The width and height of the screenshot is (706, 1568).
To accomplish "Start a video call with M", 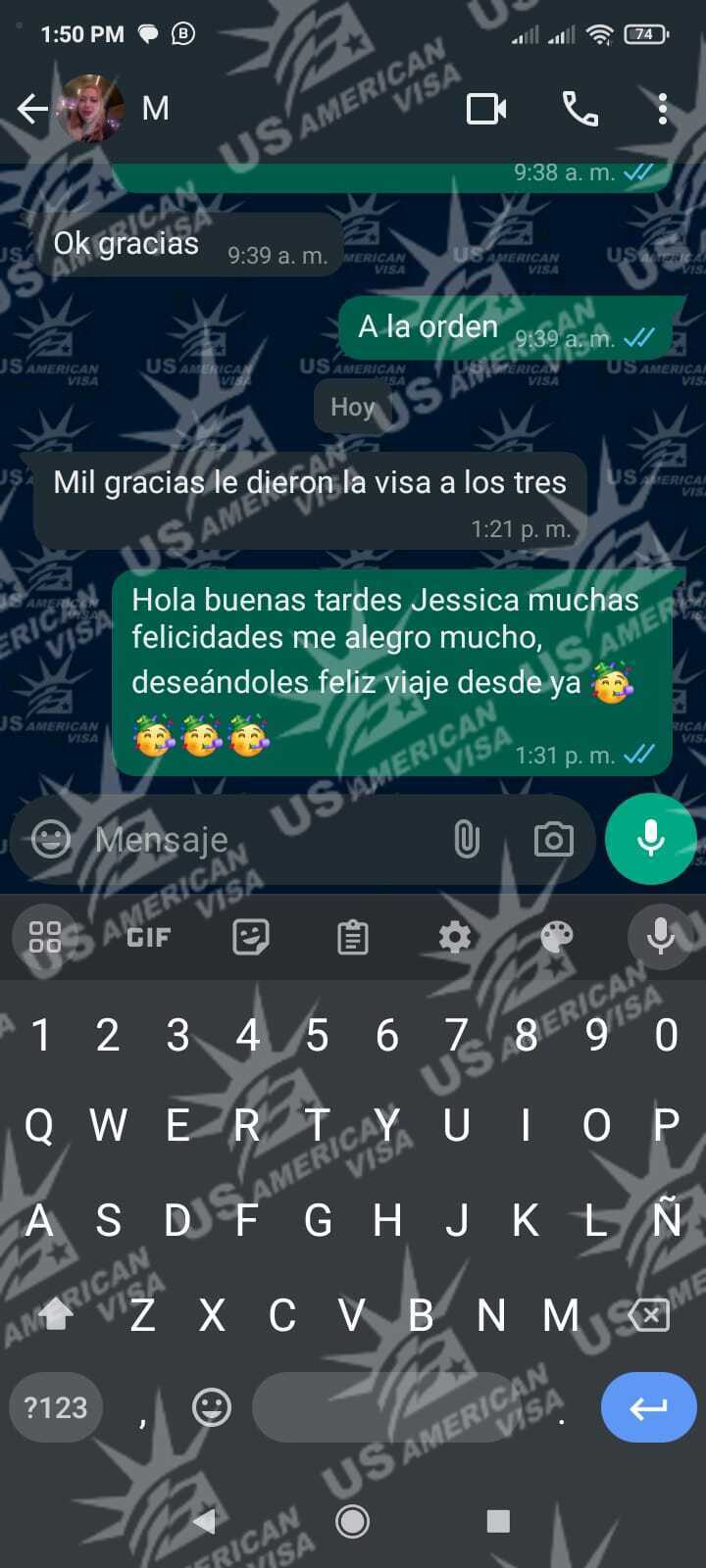I will click(486, 109).
